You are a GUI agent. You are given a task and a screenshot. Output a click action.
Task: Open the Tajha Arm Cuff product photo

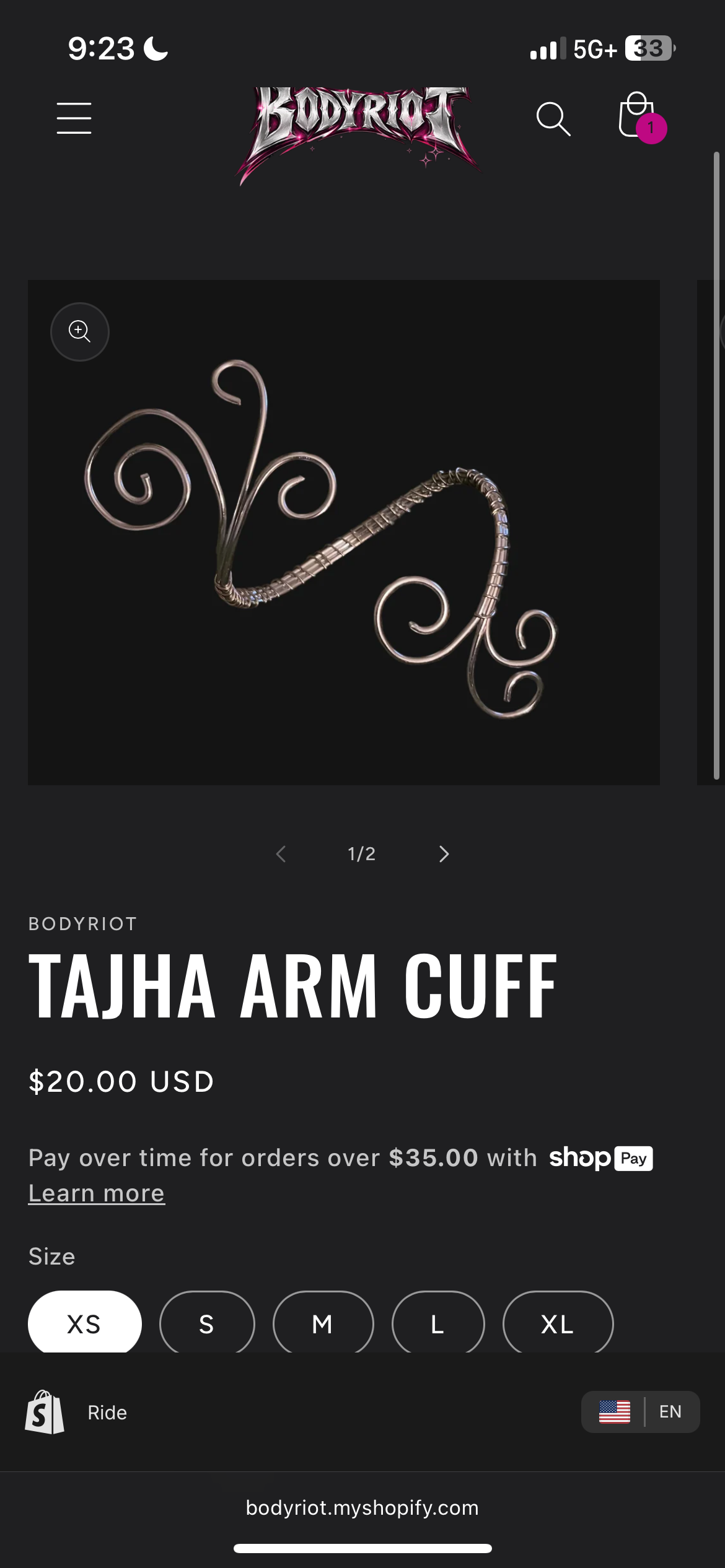344,533
